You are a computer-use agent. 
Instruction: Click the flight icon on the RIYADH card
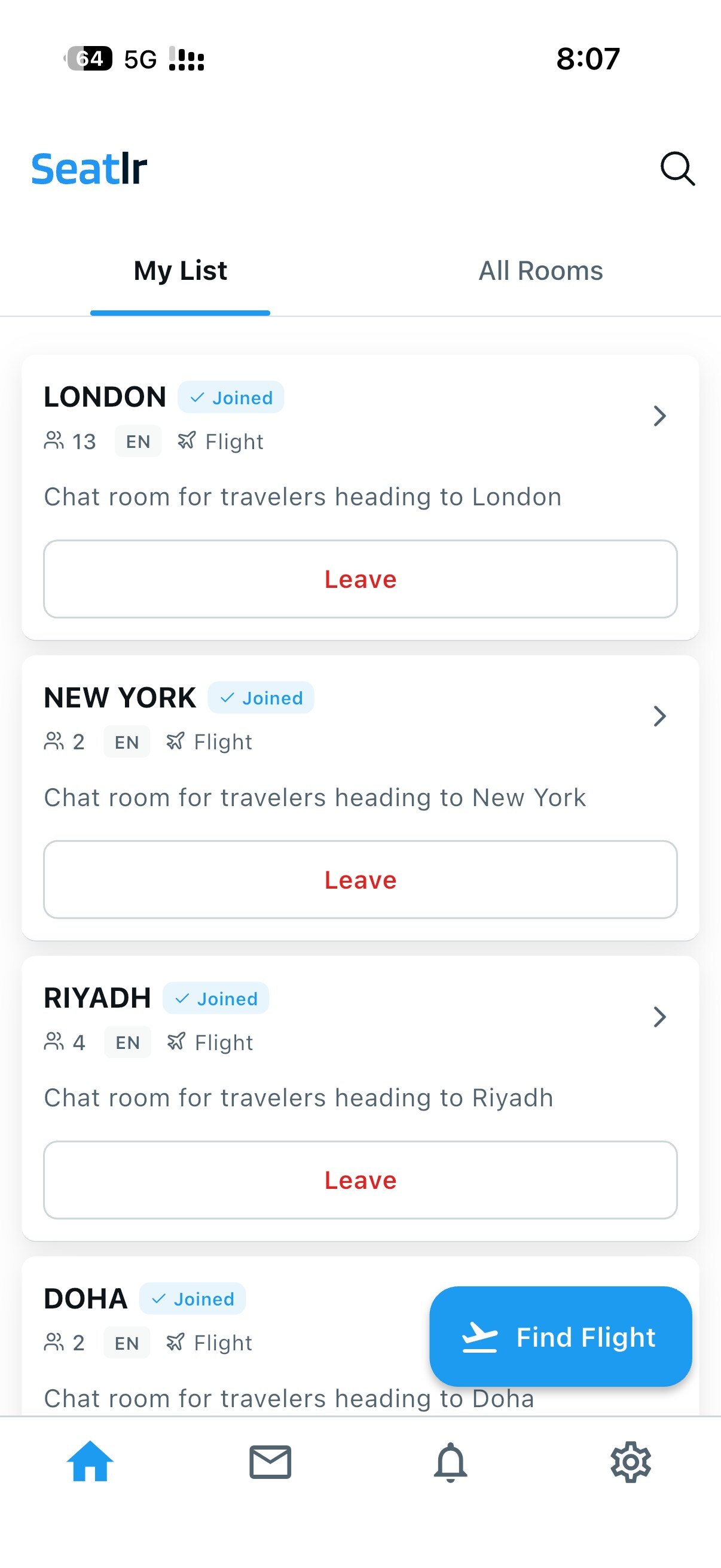[x=175, y=1042]
